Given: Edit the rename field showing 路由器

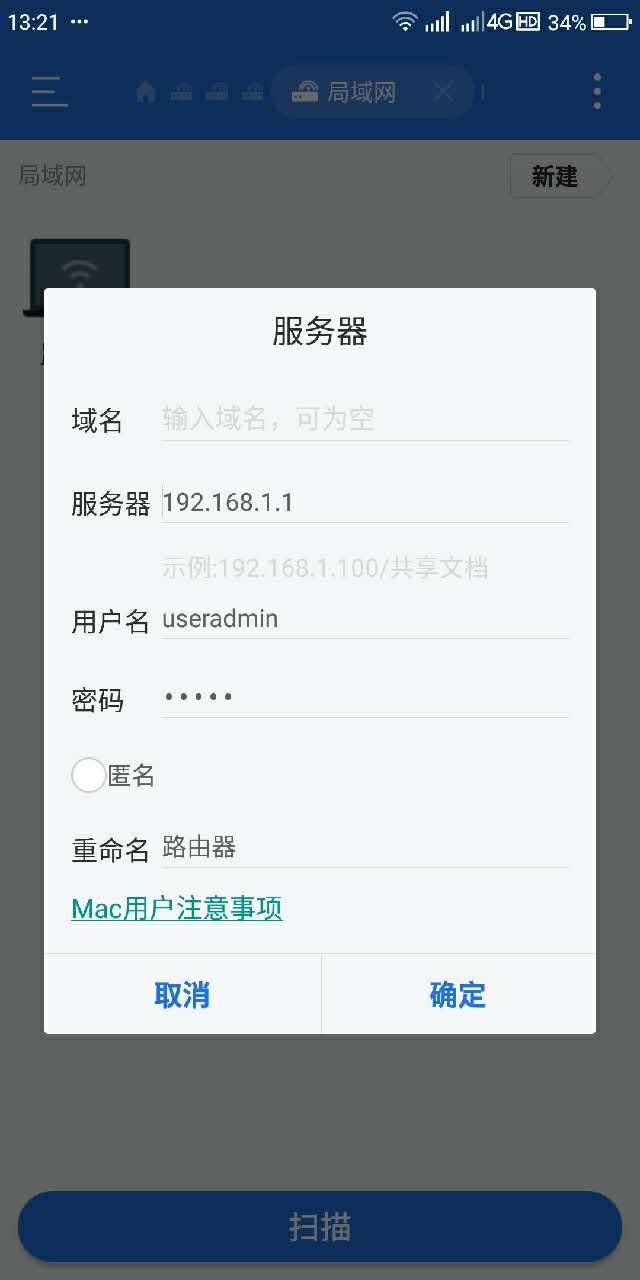Looking at the screenshot, I should click(x=365, y=849).
